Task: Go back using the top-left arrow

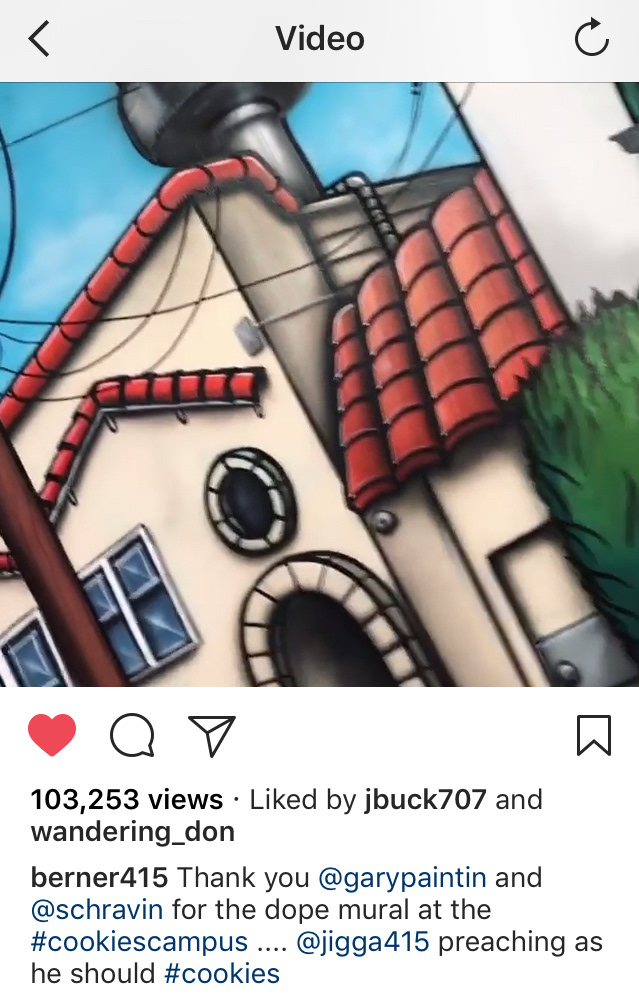Action: (39, 40)
